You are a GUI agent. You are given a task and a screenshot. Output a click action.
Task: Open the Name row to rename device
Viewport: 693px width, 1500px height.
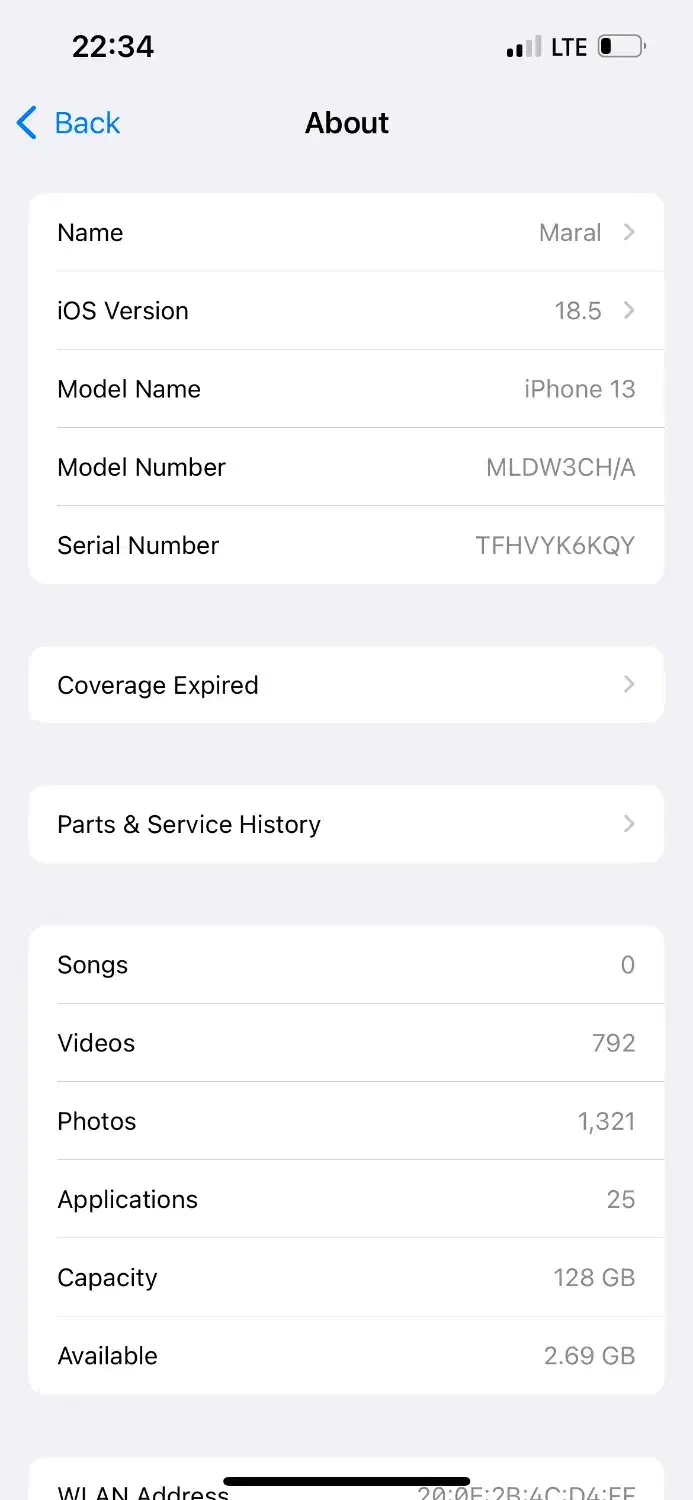(346, 233)
